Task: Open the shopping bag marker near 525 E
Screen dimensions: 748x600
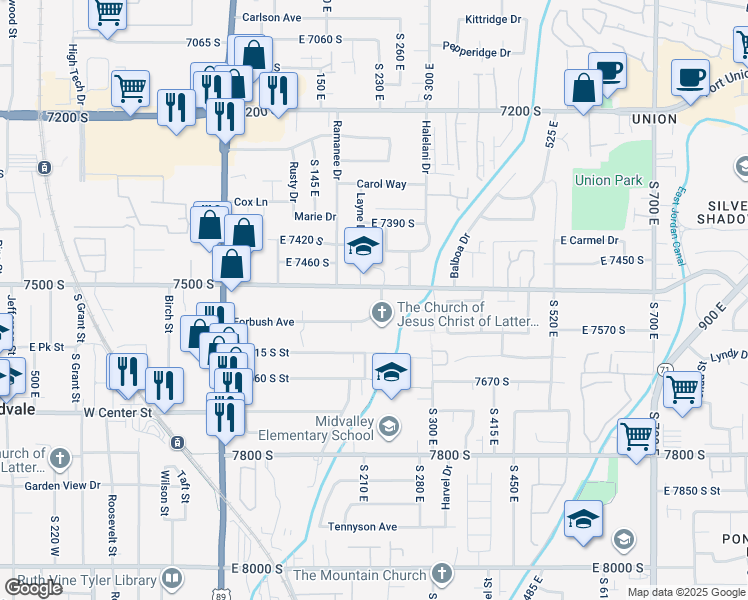Action: pos(583,88)
